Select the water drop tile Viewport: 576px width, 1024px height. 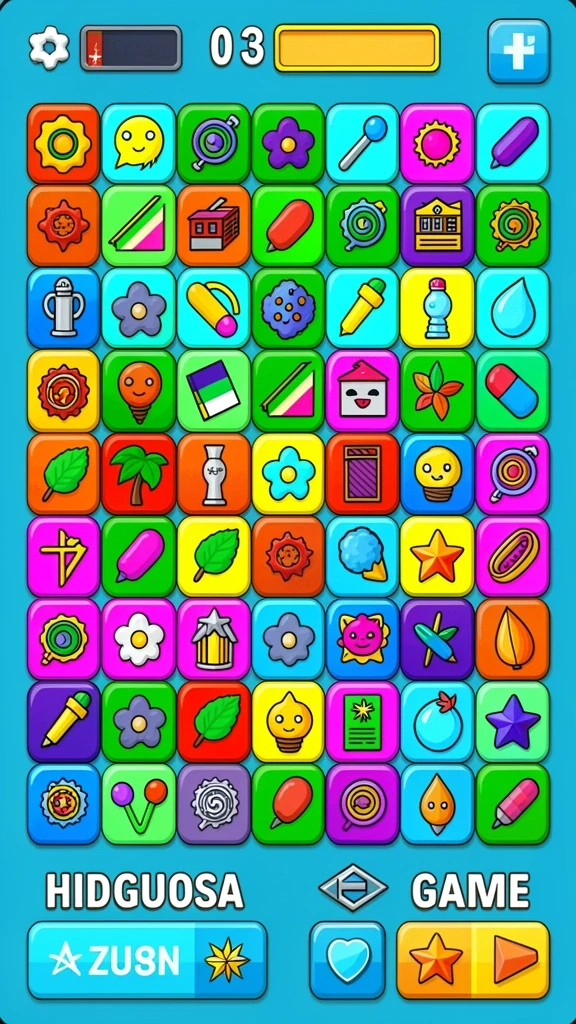tap(513, 308)
